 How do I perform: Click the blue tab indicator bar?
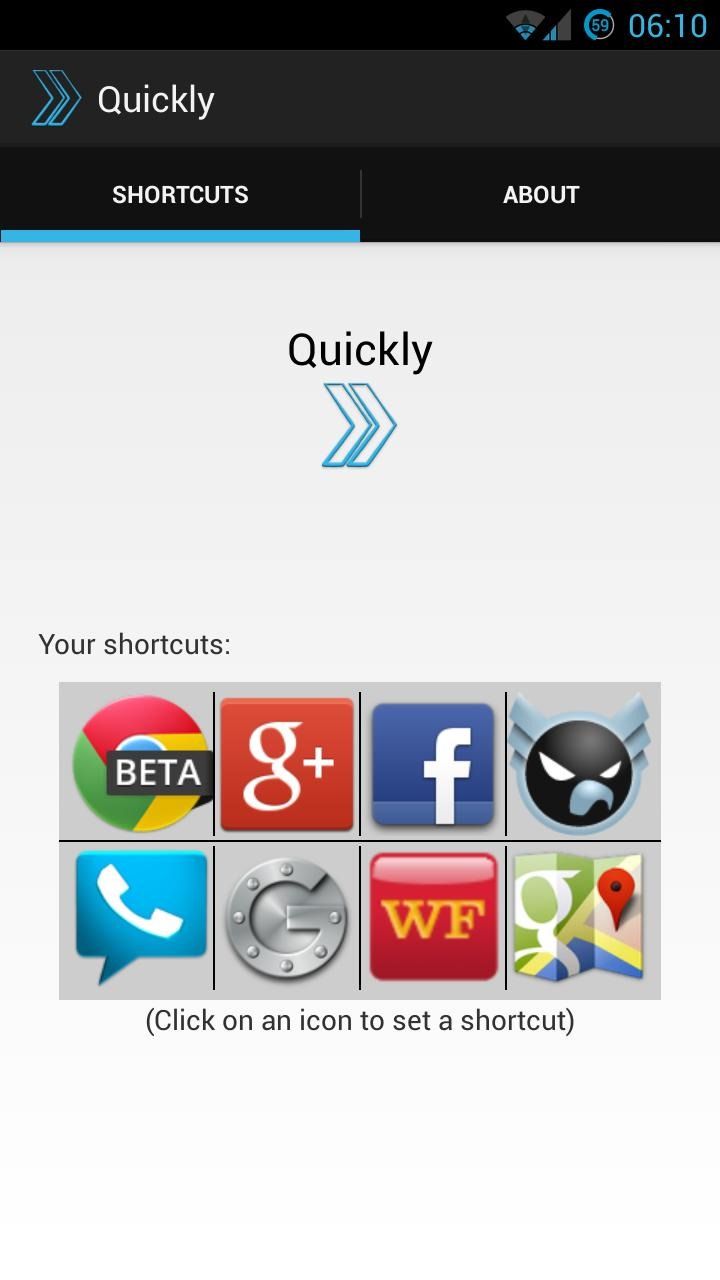[180, 236]
